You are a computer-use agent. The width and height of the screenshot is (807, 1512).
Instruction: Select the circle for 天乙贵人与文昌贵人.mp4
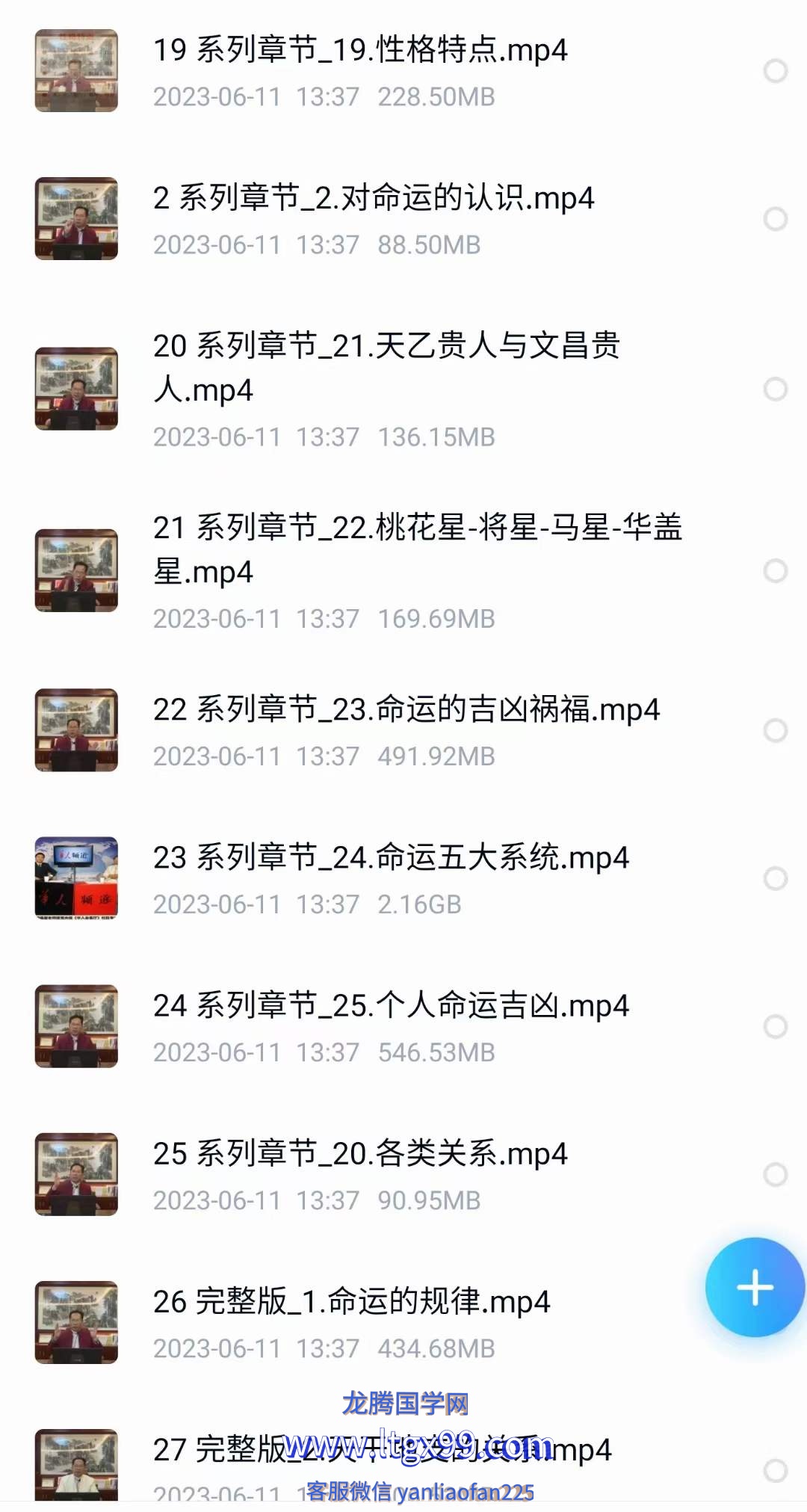tap(775, 389)
